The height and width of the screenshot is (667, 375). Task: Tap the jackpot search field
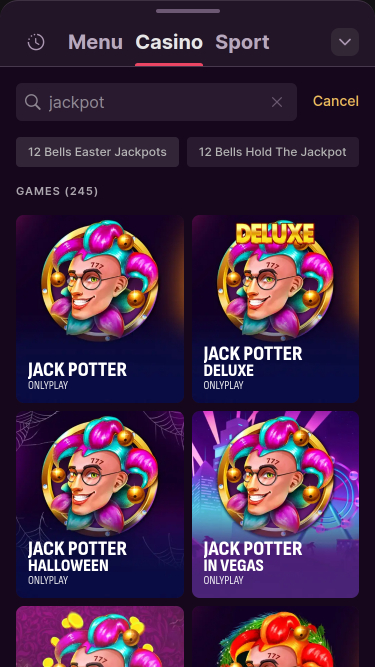pos(156,102)
